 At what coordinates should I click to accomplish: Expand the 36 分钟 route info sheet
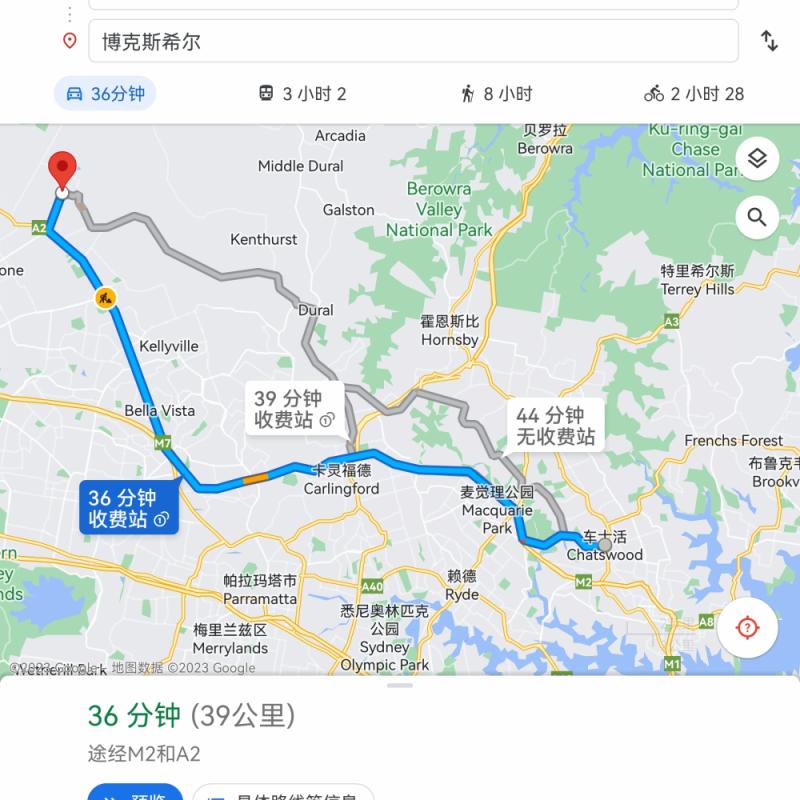tap(400, 686)
